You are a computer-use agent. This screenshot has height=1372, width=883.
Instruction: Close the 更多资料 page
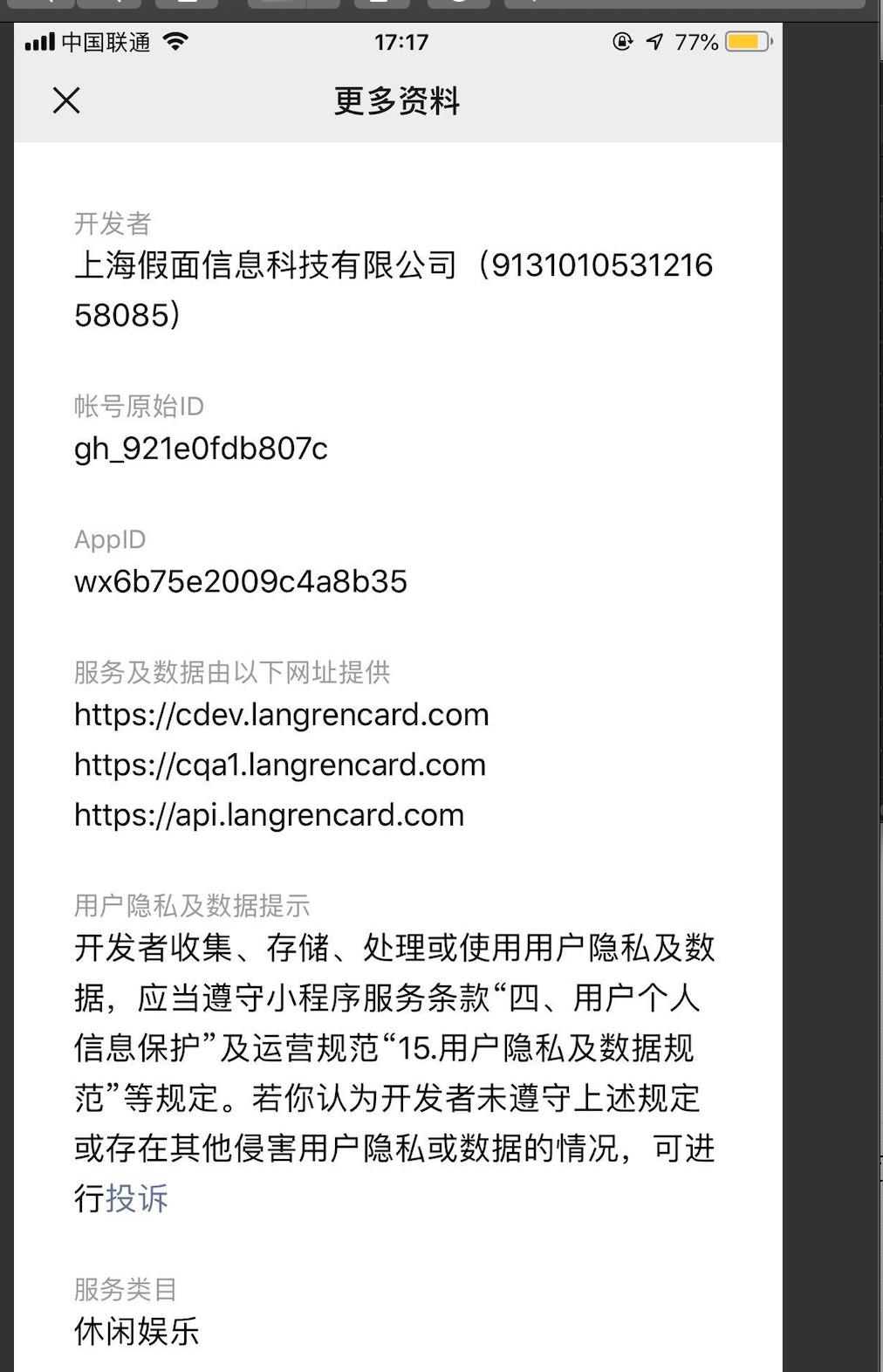66,100
